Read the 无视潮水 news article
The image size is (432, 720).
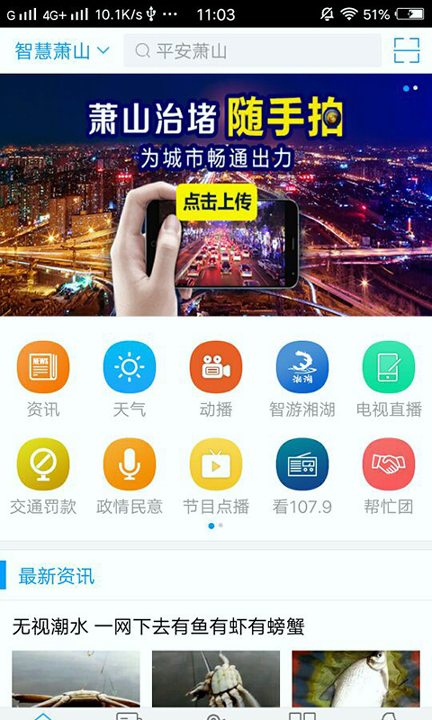(158, 627)
